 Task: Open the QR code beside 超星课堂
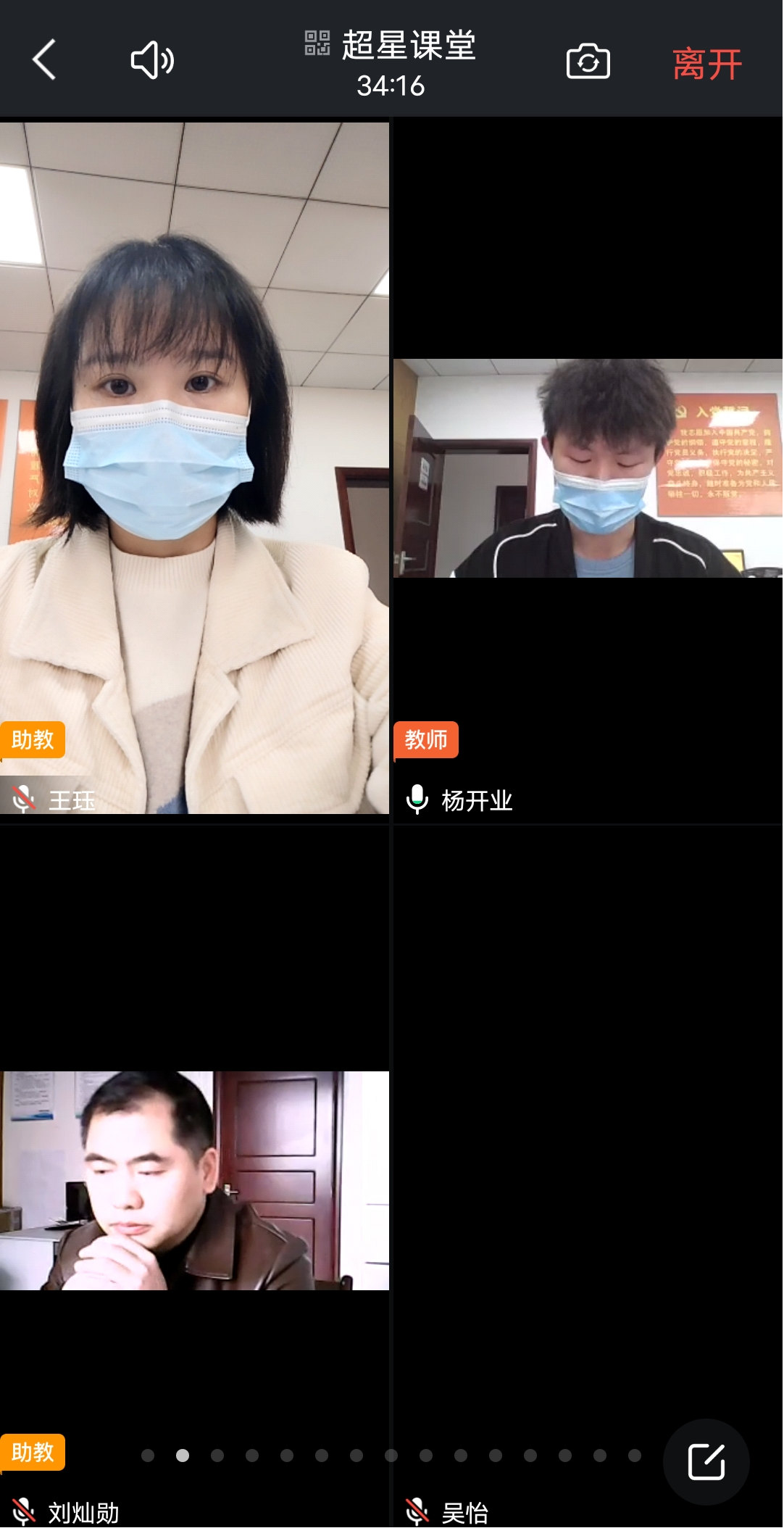(317, 43)
